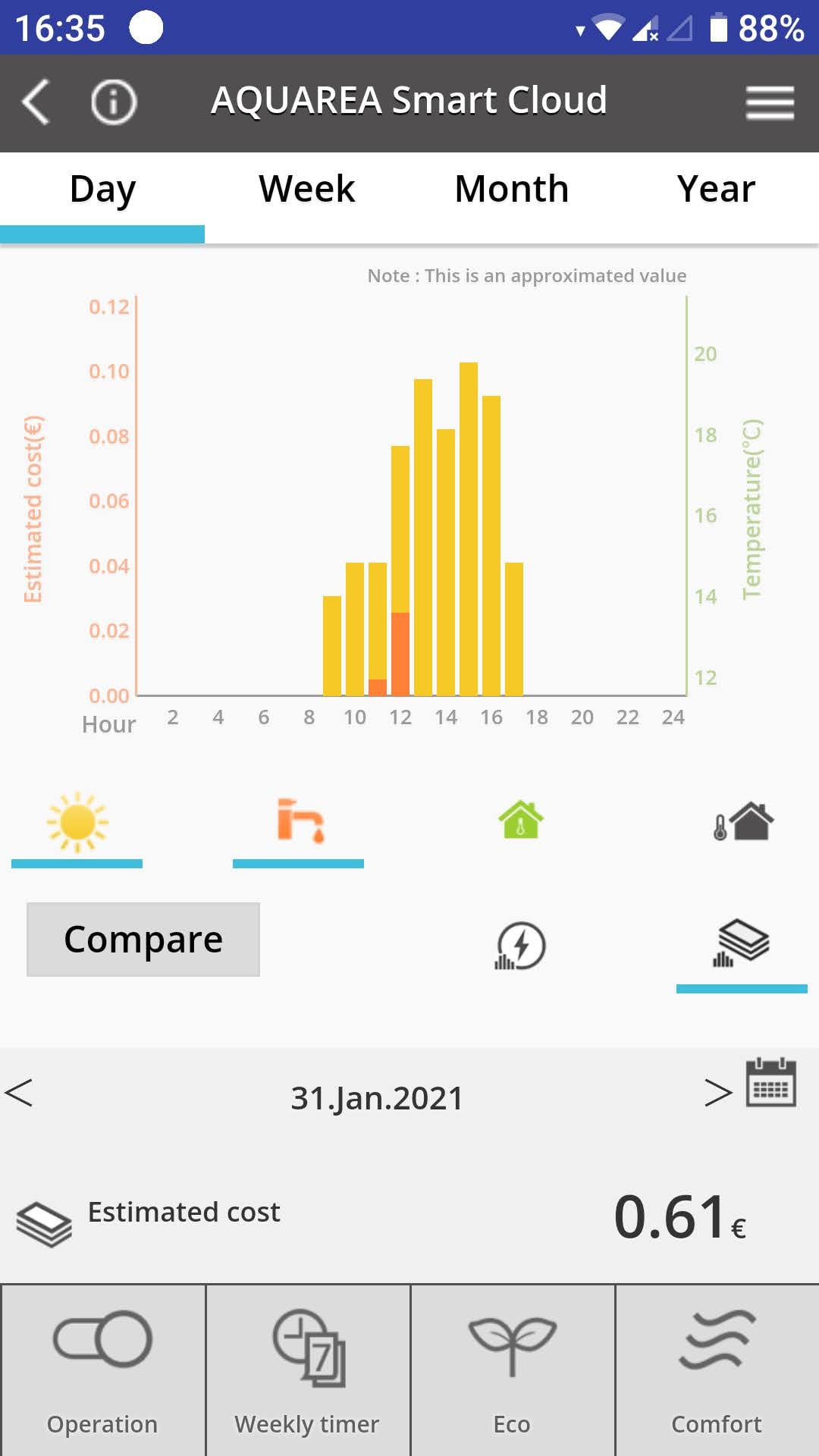Switch to energy consumption view
This screenshot has width=819, height=1456.
coord(520,946)
